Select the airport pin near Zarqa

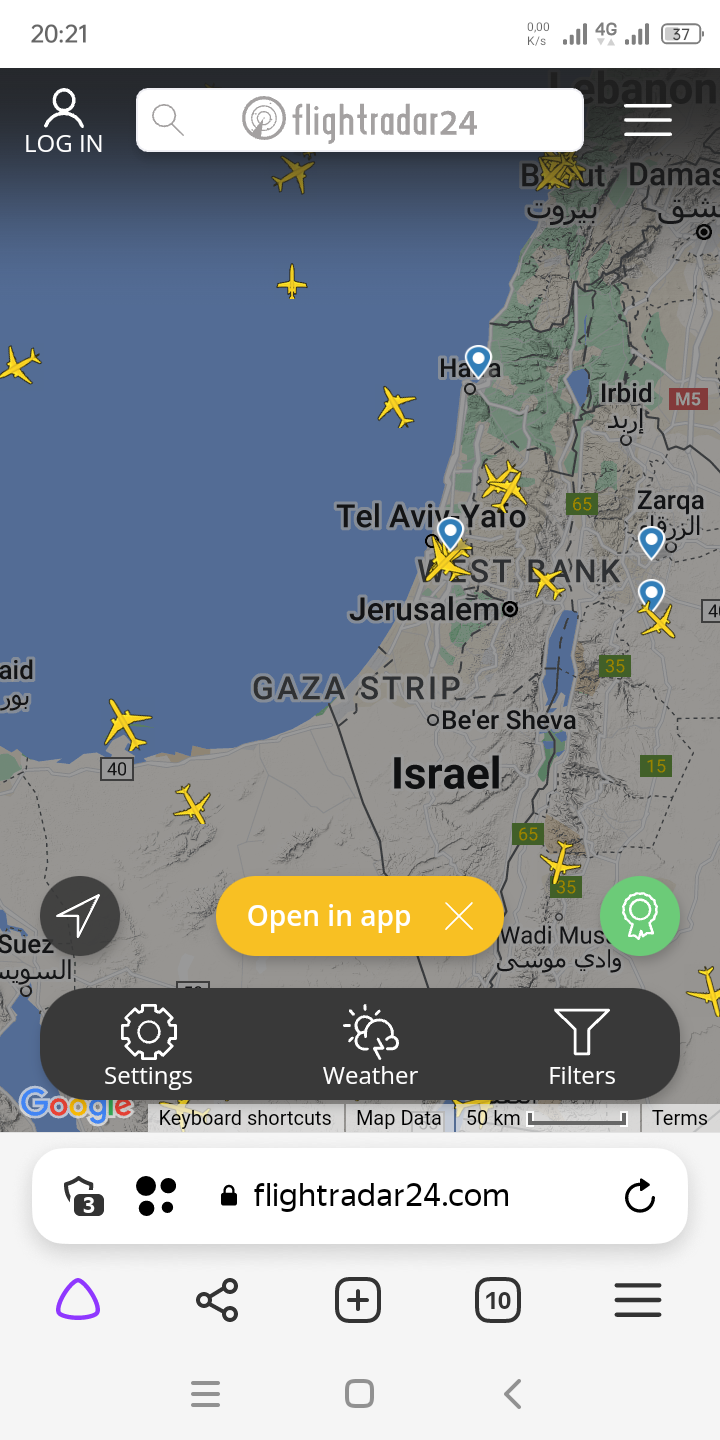[x=652, y=541]
